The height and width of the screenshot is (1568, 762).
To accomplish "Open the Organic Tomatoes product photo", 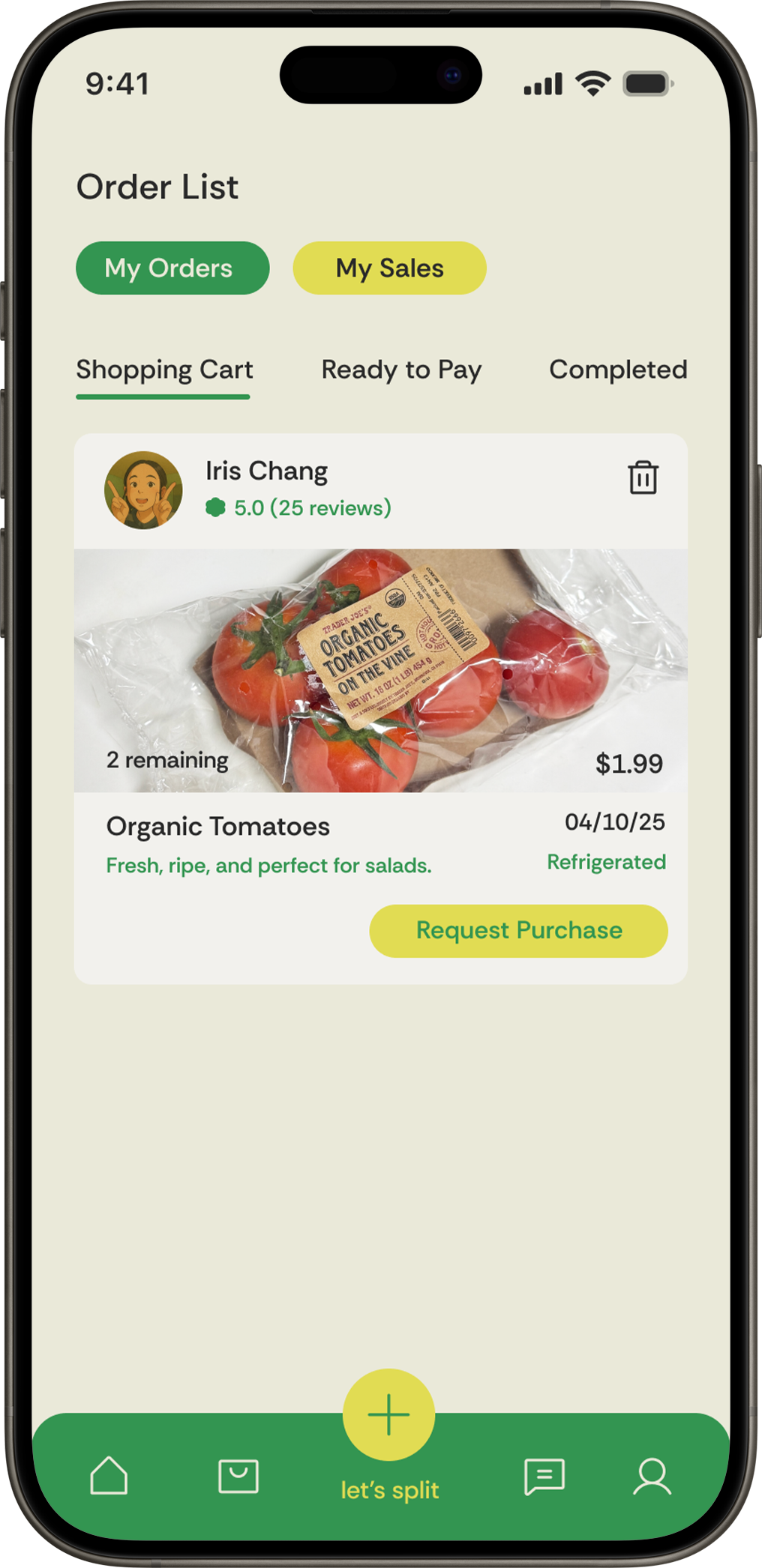I will tap(380, 670).
